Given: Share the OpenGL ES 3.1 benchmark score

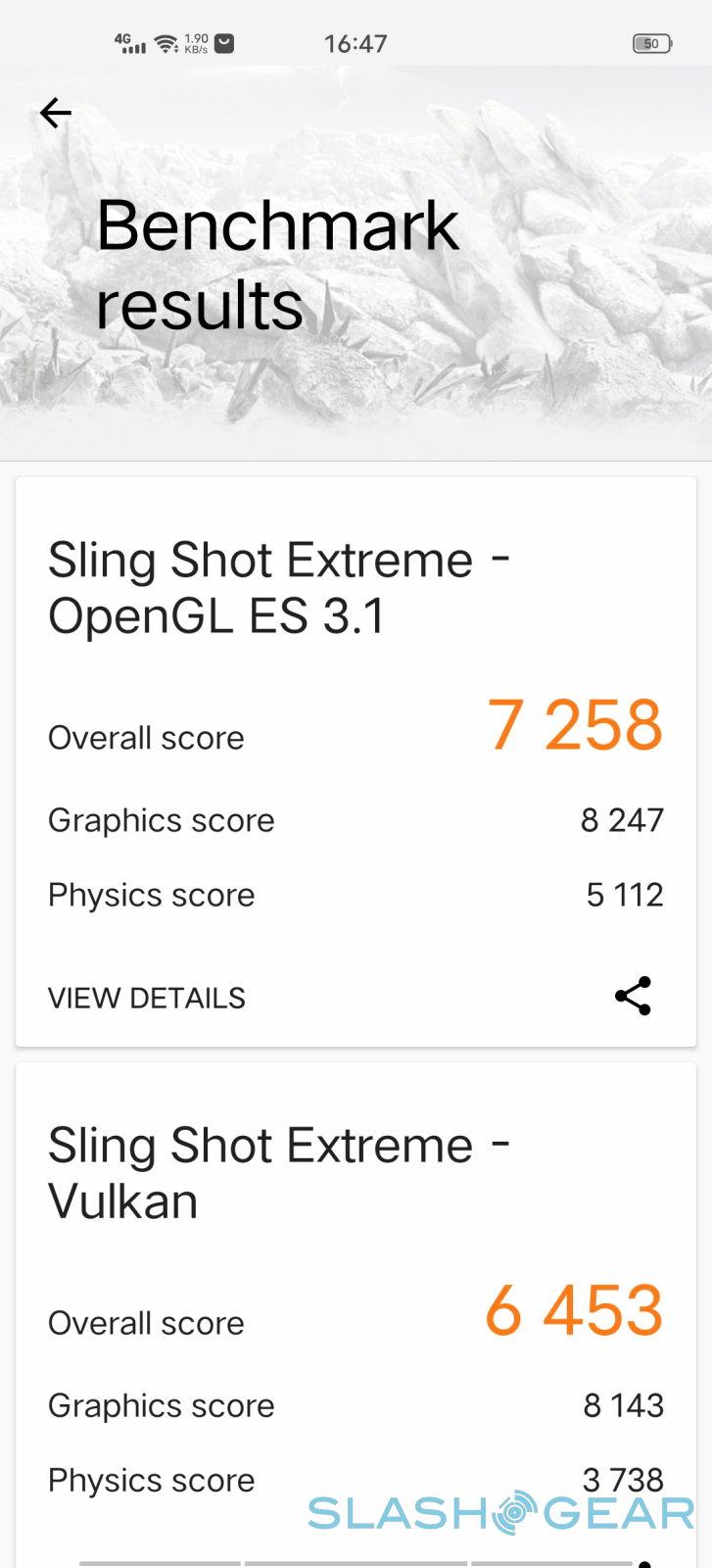Looking at the screenshot, I should 633,996.
